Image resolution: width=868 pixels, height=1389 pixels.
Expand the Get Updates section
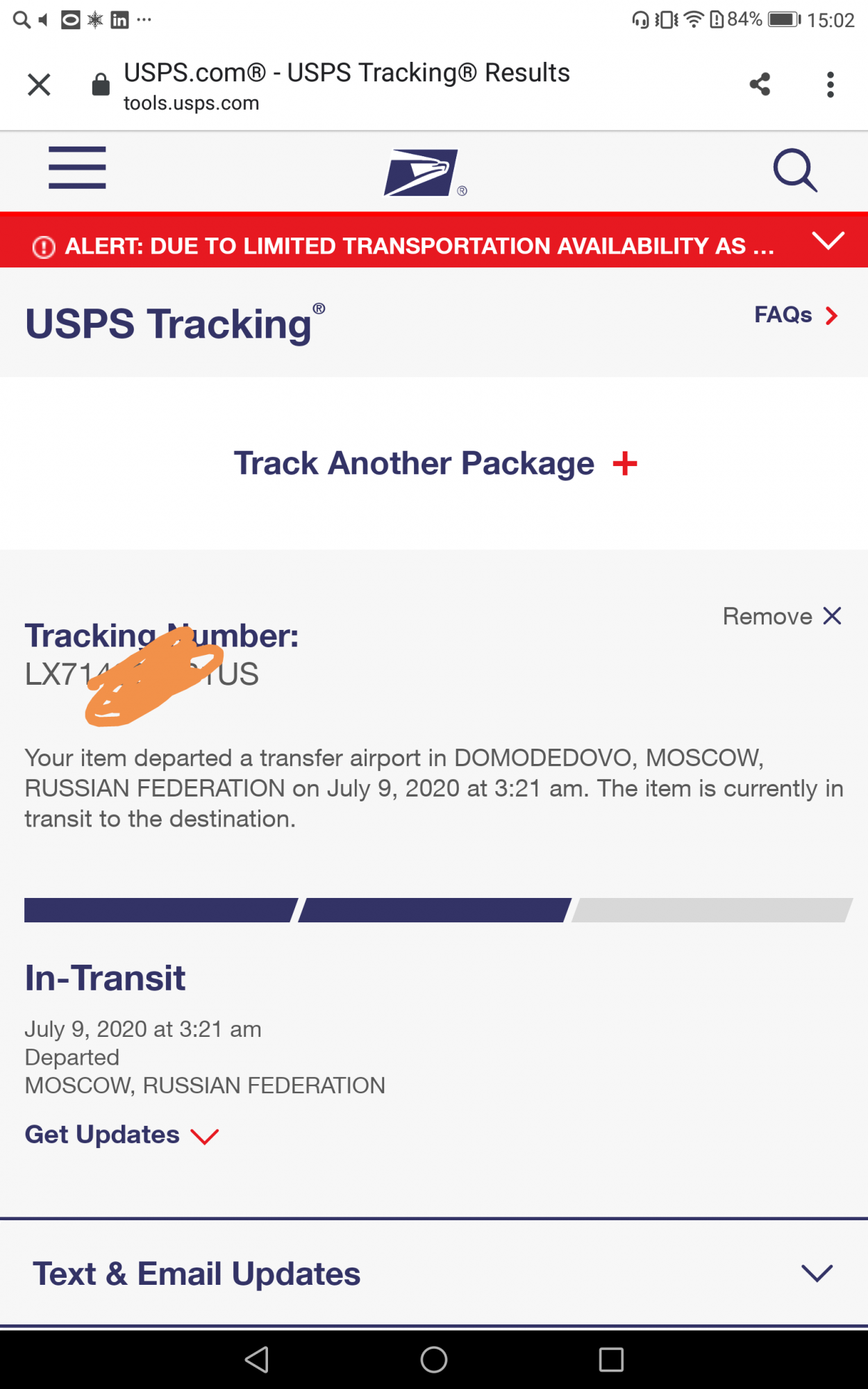[122, 1135]
